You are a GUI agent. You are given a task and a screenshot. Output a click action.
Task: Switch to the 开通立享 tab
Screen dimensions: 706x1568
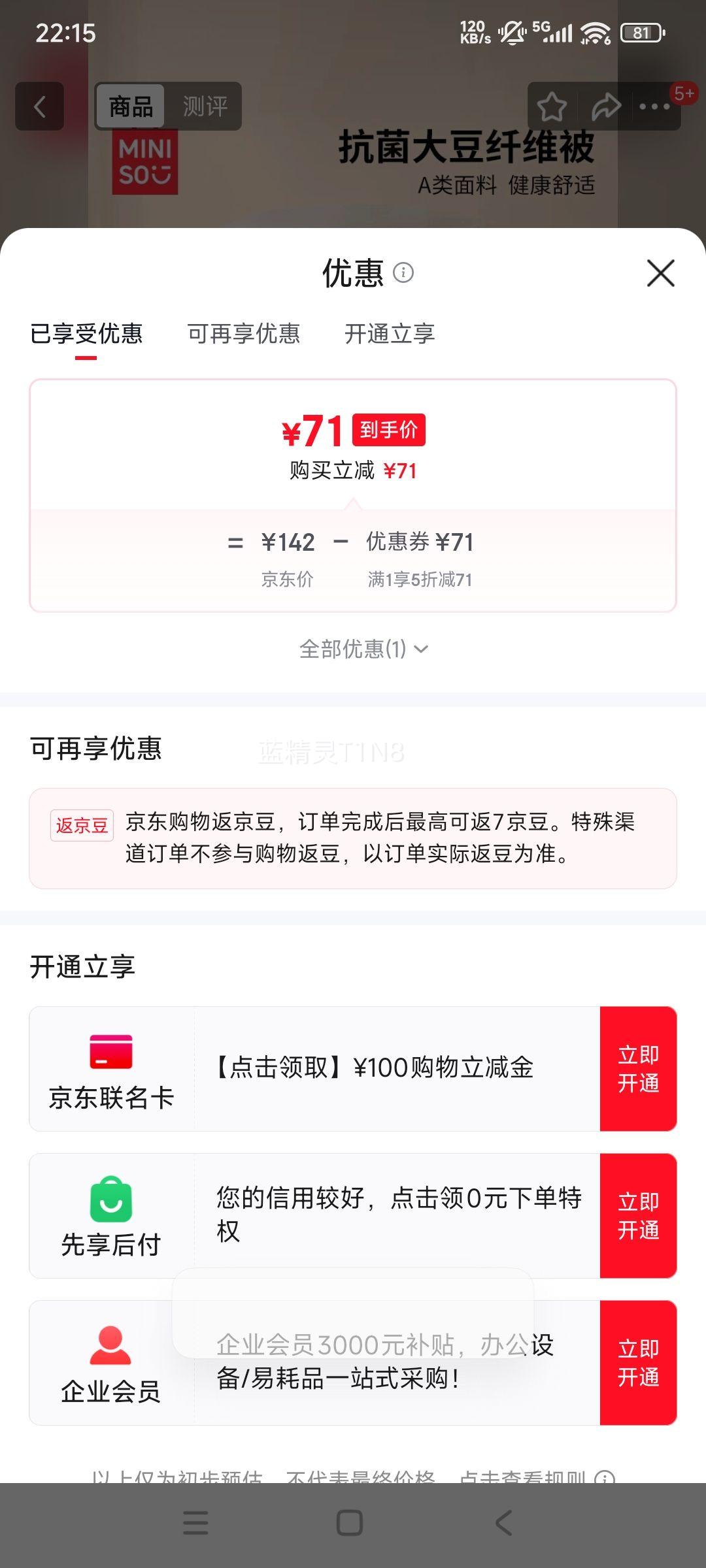[390, 334]
